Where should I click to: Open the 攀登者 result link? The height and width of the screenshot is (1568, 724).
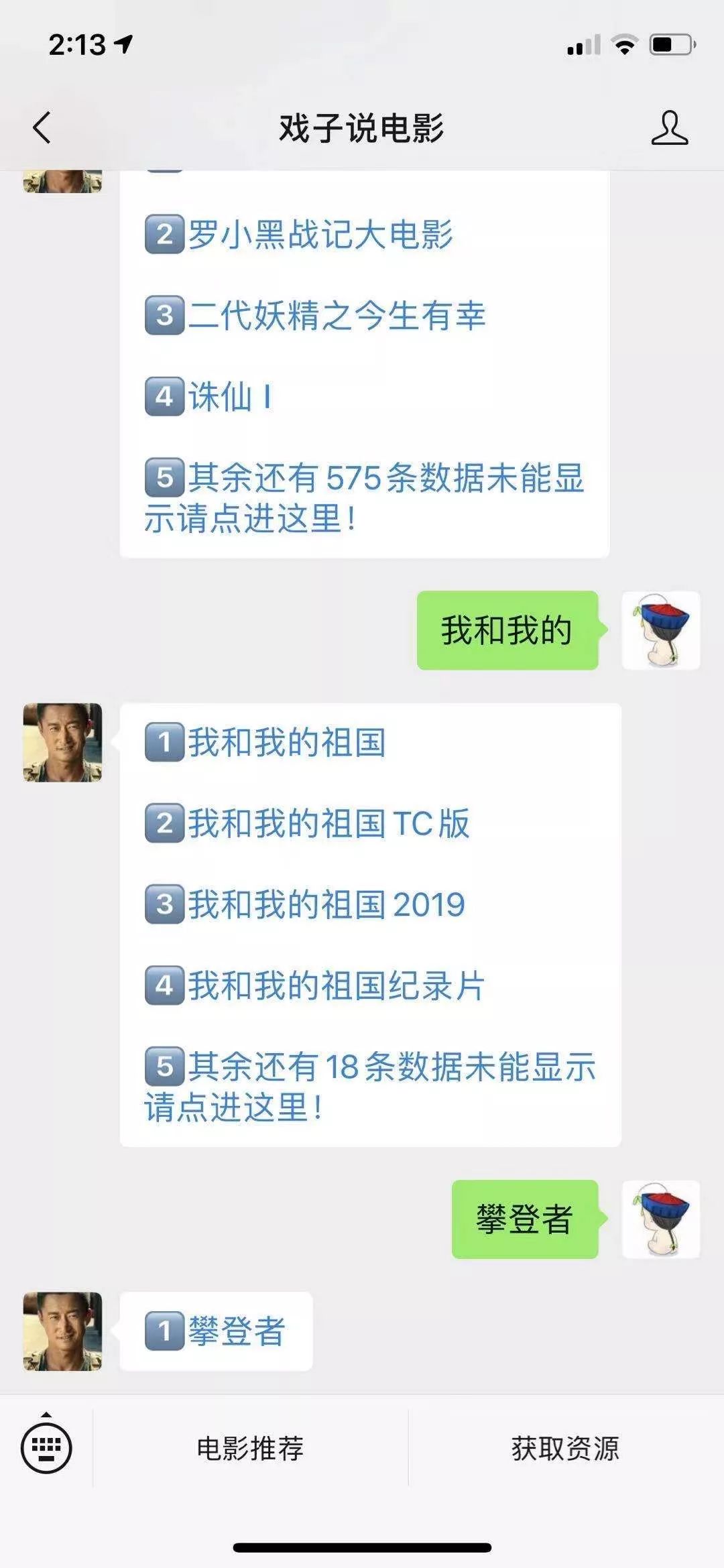tap(236, 1331)
